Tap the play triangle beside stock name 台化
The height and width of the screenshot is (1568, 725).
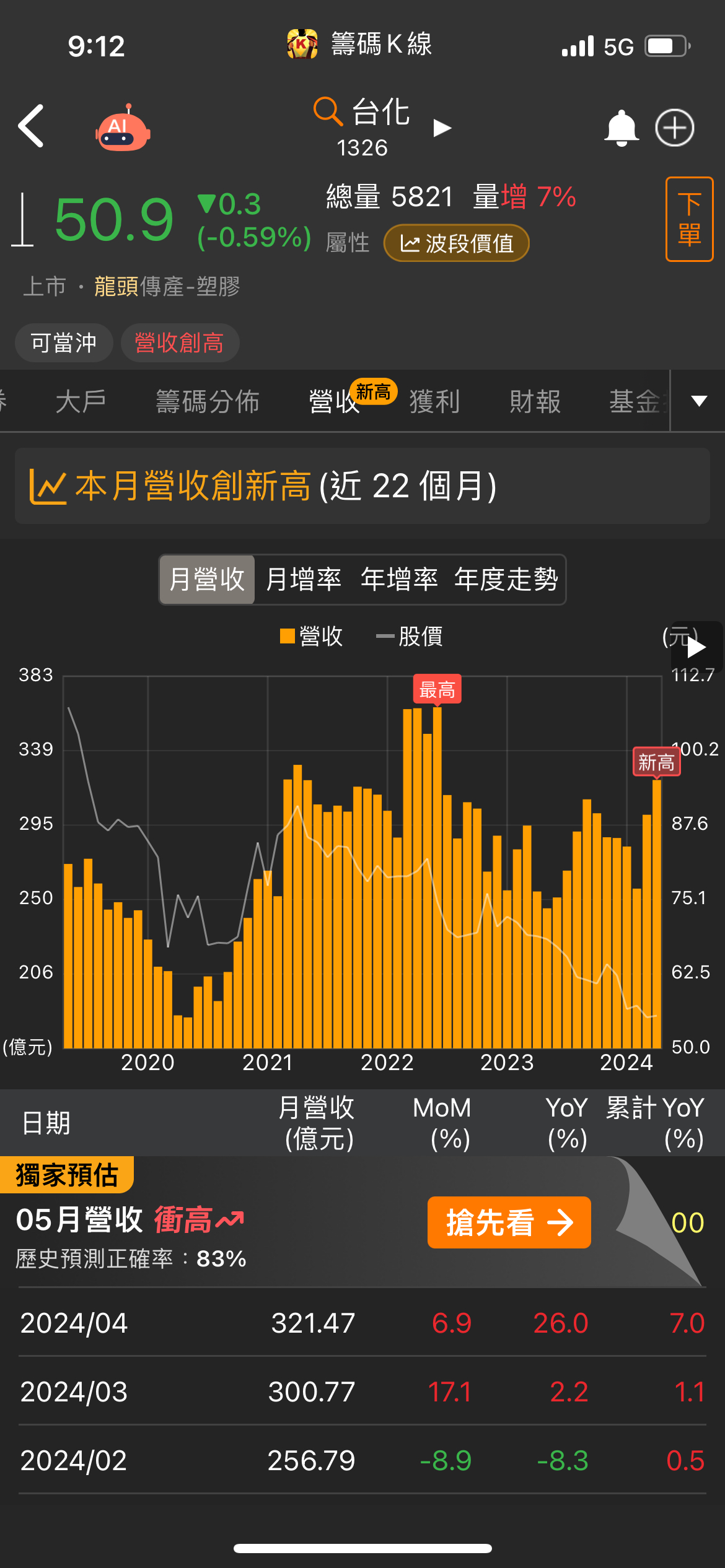442,128
